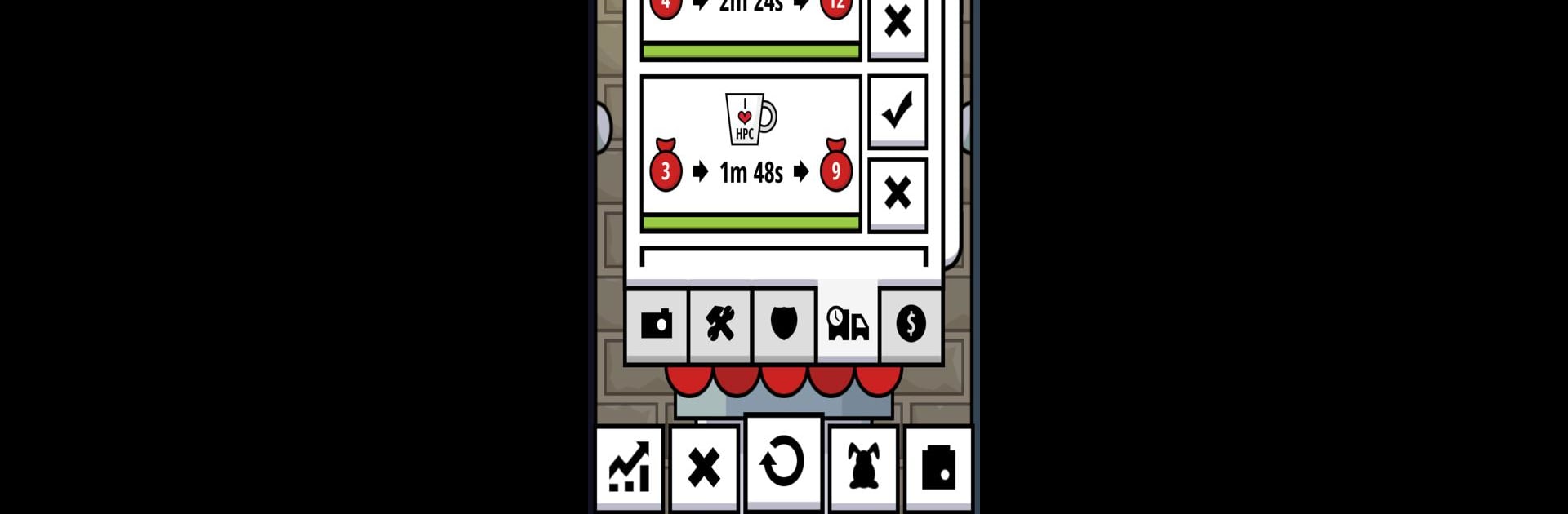Open the rabbit character button

863,467
